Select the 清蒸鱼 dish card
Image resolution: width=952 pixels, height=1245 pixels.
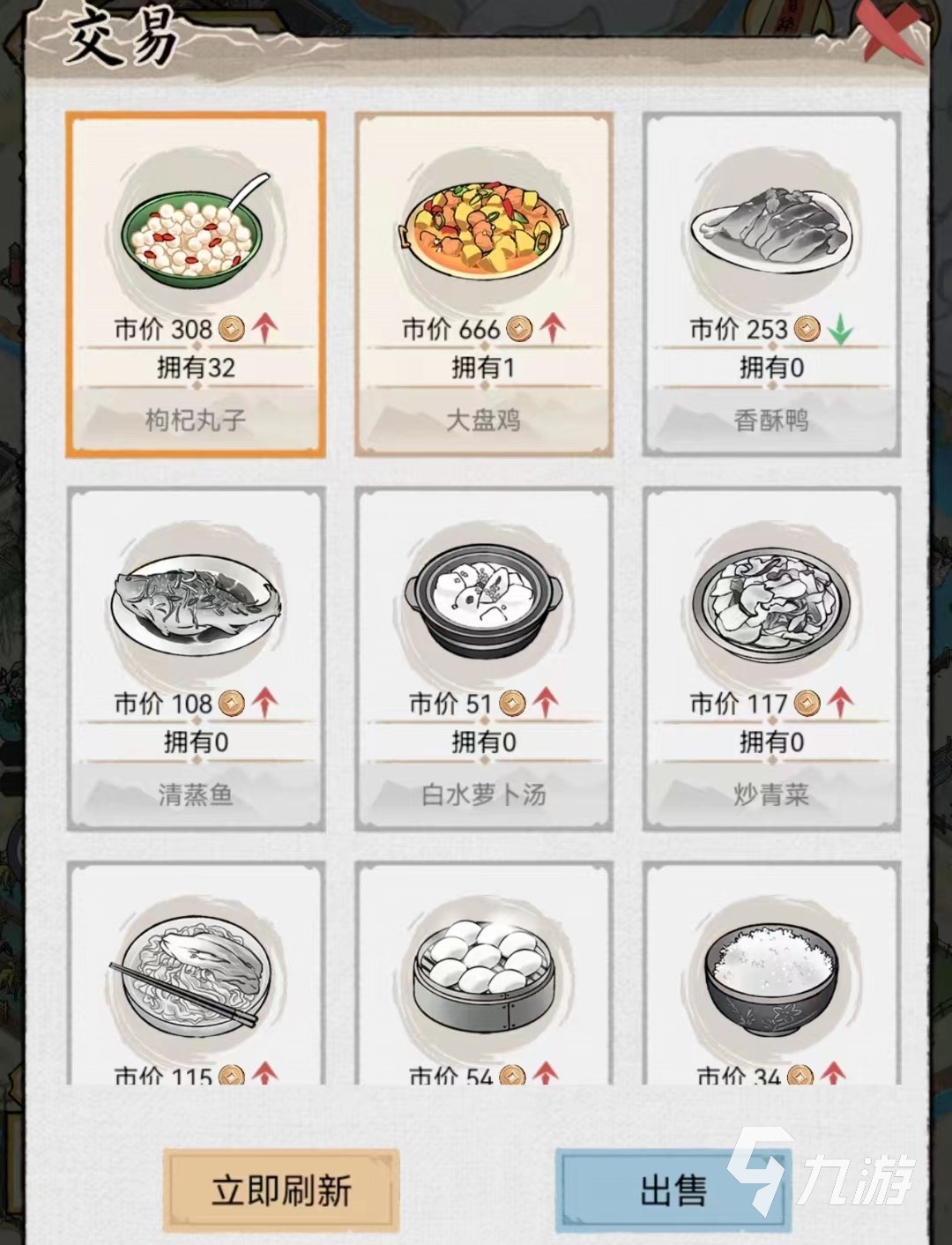[196, 659]
